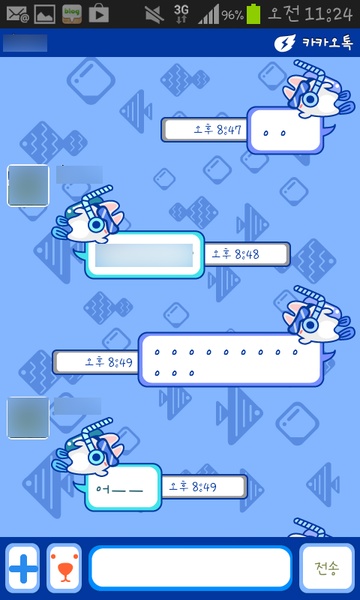The image size is (360, 600).
Task: Open the sender's profile picture above the 8:48 message
Action: click(x=28, y=186)
